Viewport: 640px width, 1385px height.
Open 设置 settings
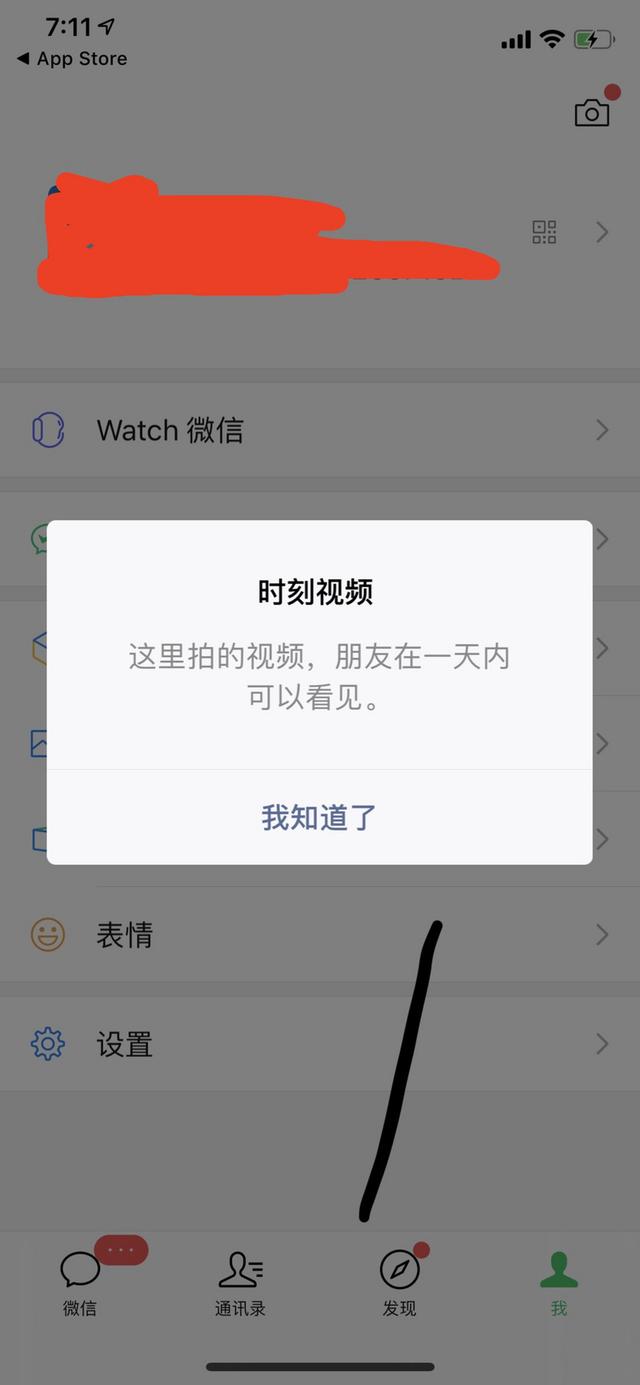tap(320, 1044)
